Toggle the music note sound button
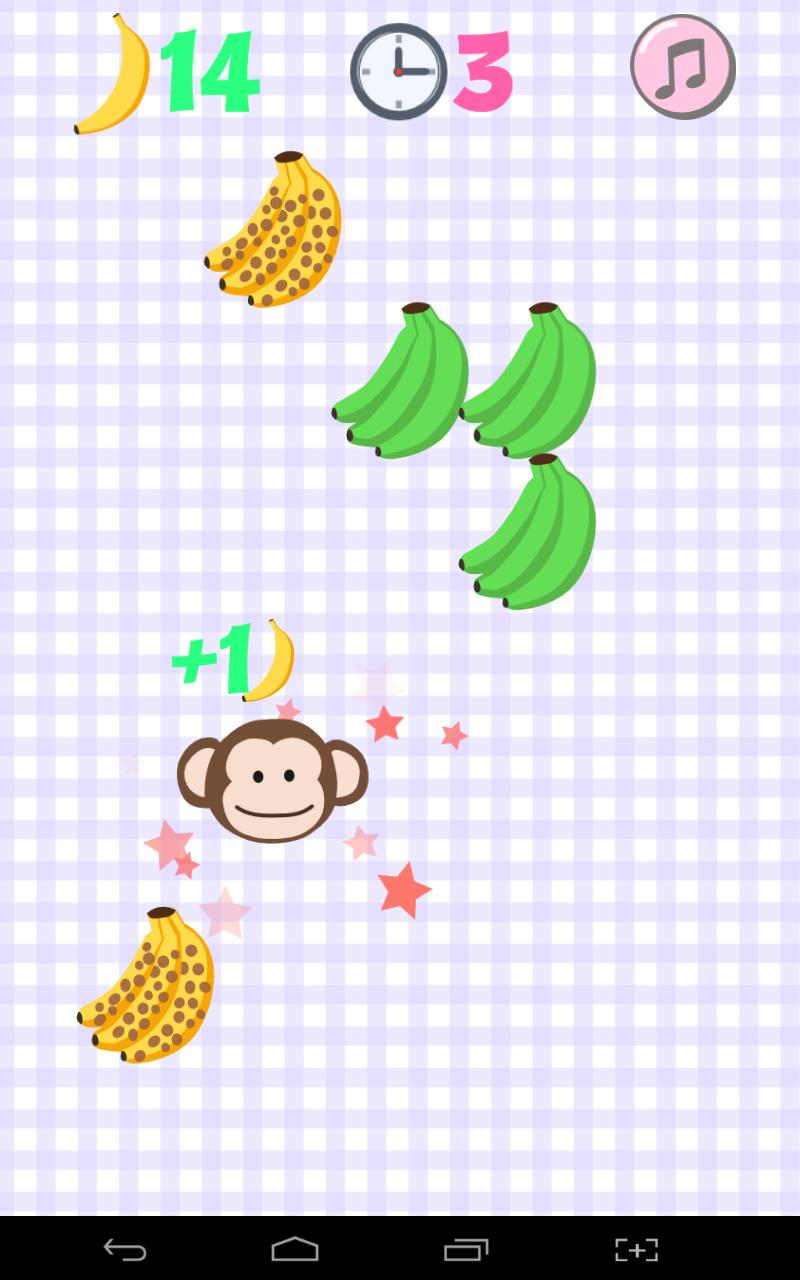800x1280 pixels. 683,67
